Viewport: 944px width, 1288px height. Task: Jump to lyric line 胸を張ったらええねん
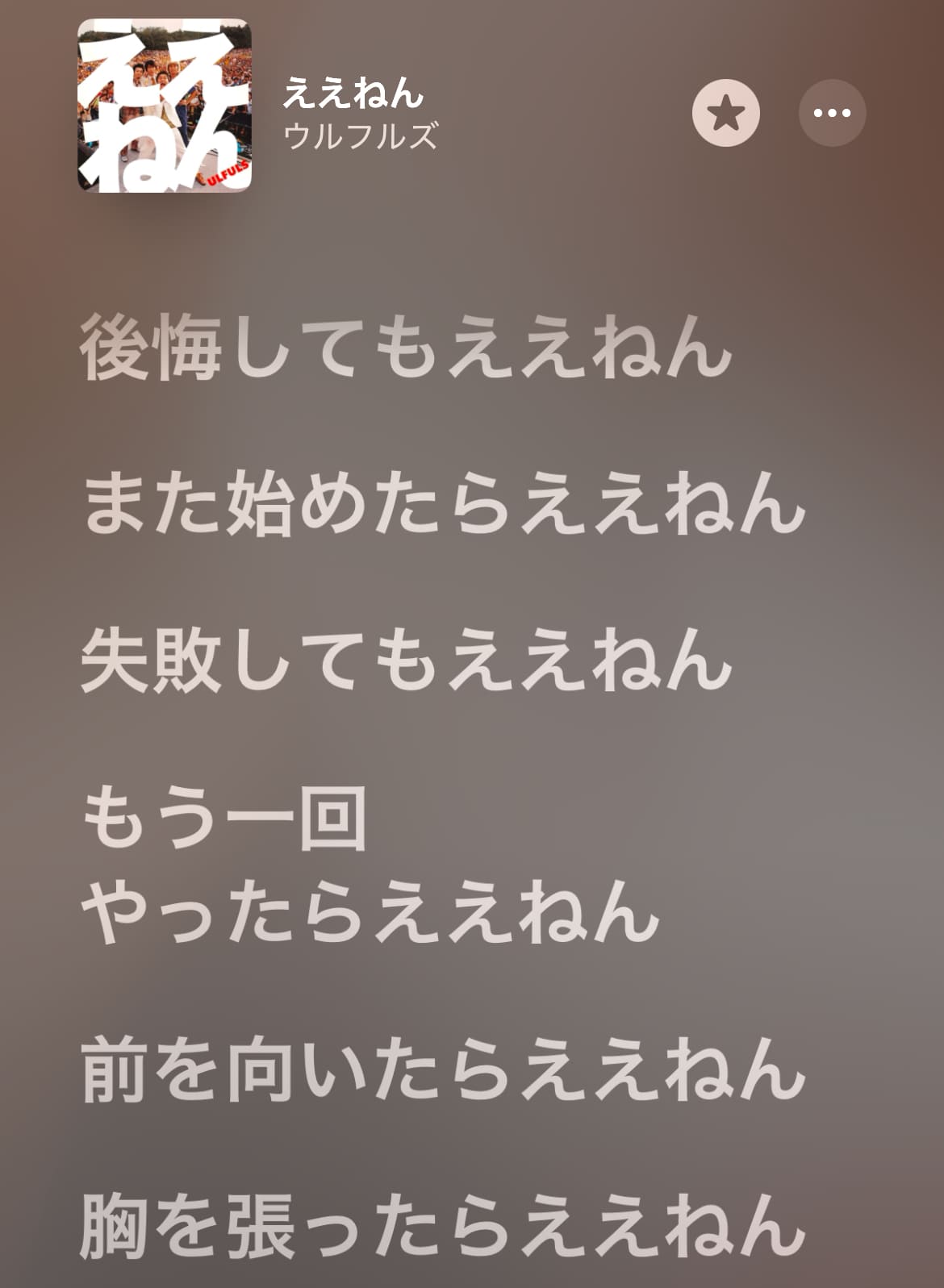[x=443, y=1226]
